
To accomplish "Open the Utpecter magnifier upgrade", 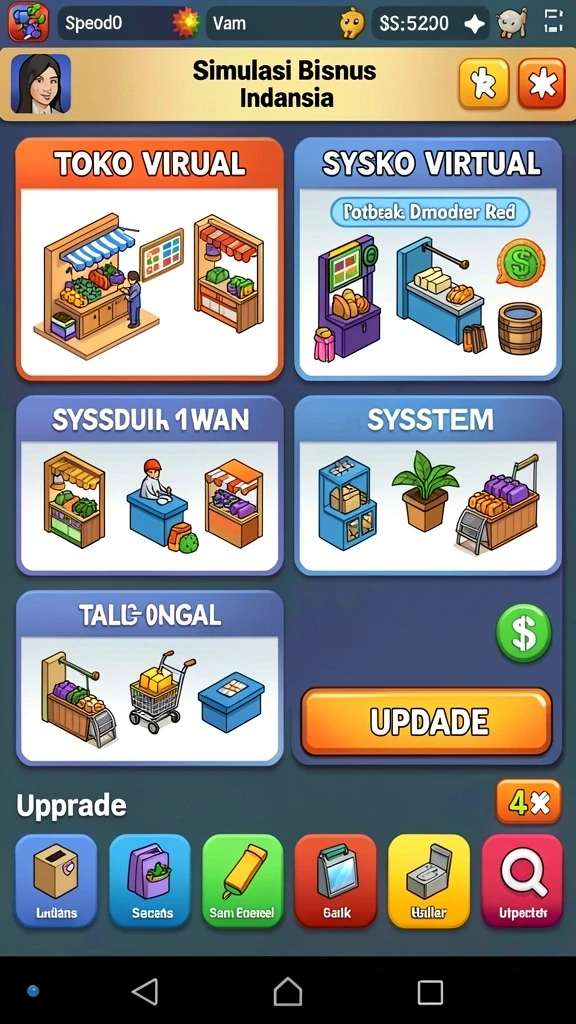I will (x=522, y=881).
